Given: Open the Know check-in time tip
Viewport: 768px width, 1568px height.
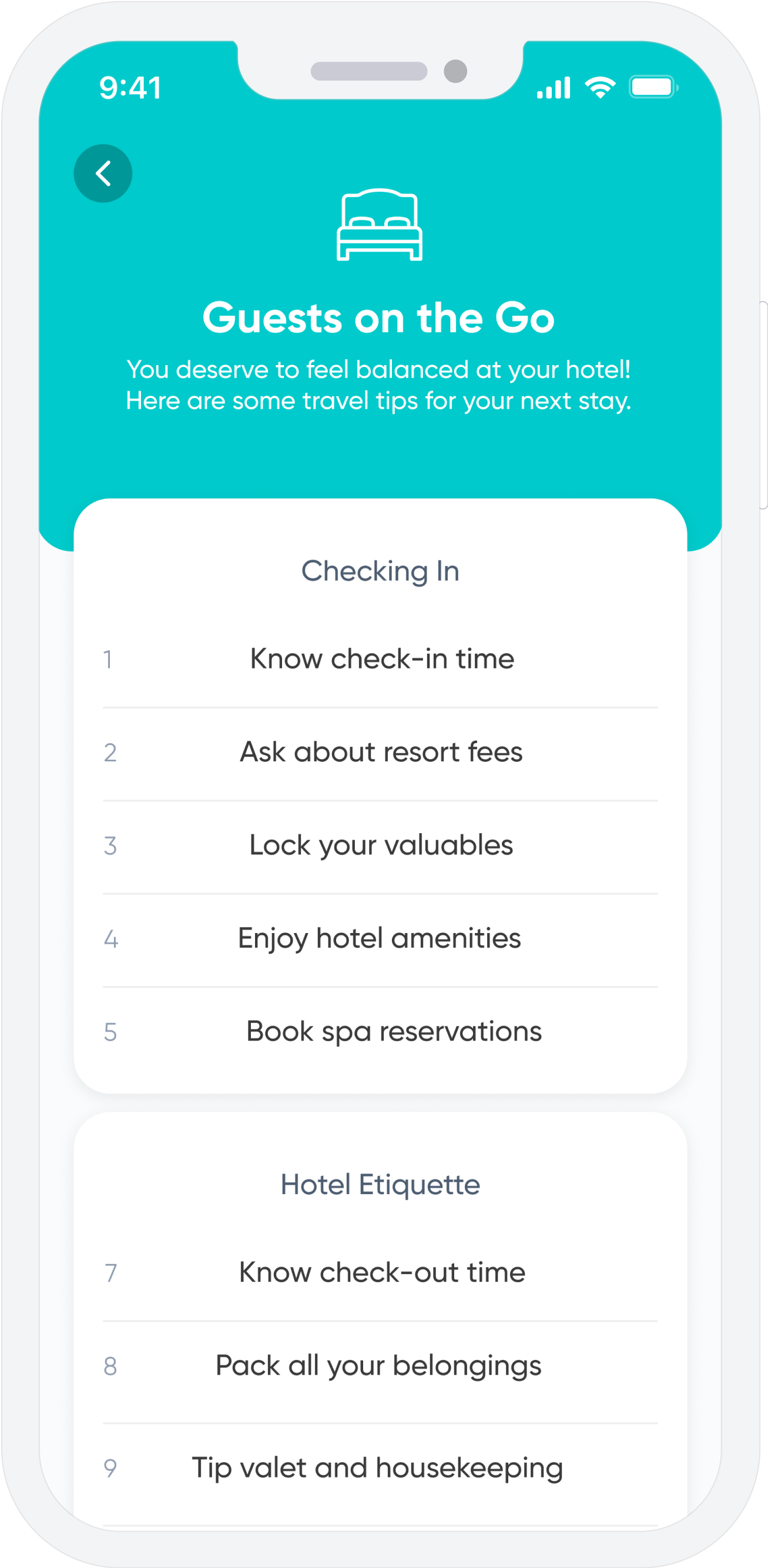Looking at the screenshot, I should 381,659.
